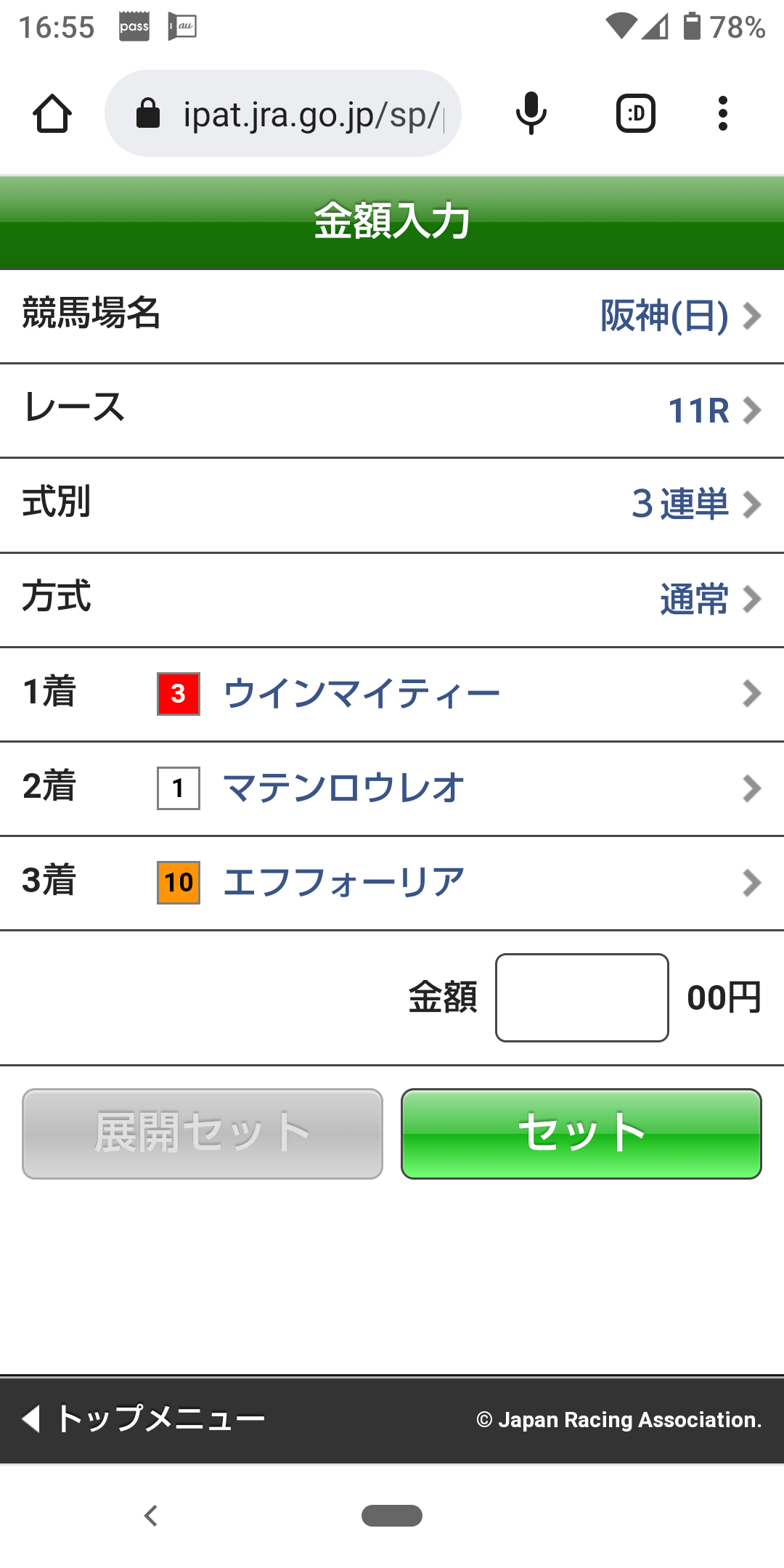Change the racecourse 阪神(日)

pos(679,317)
